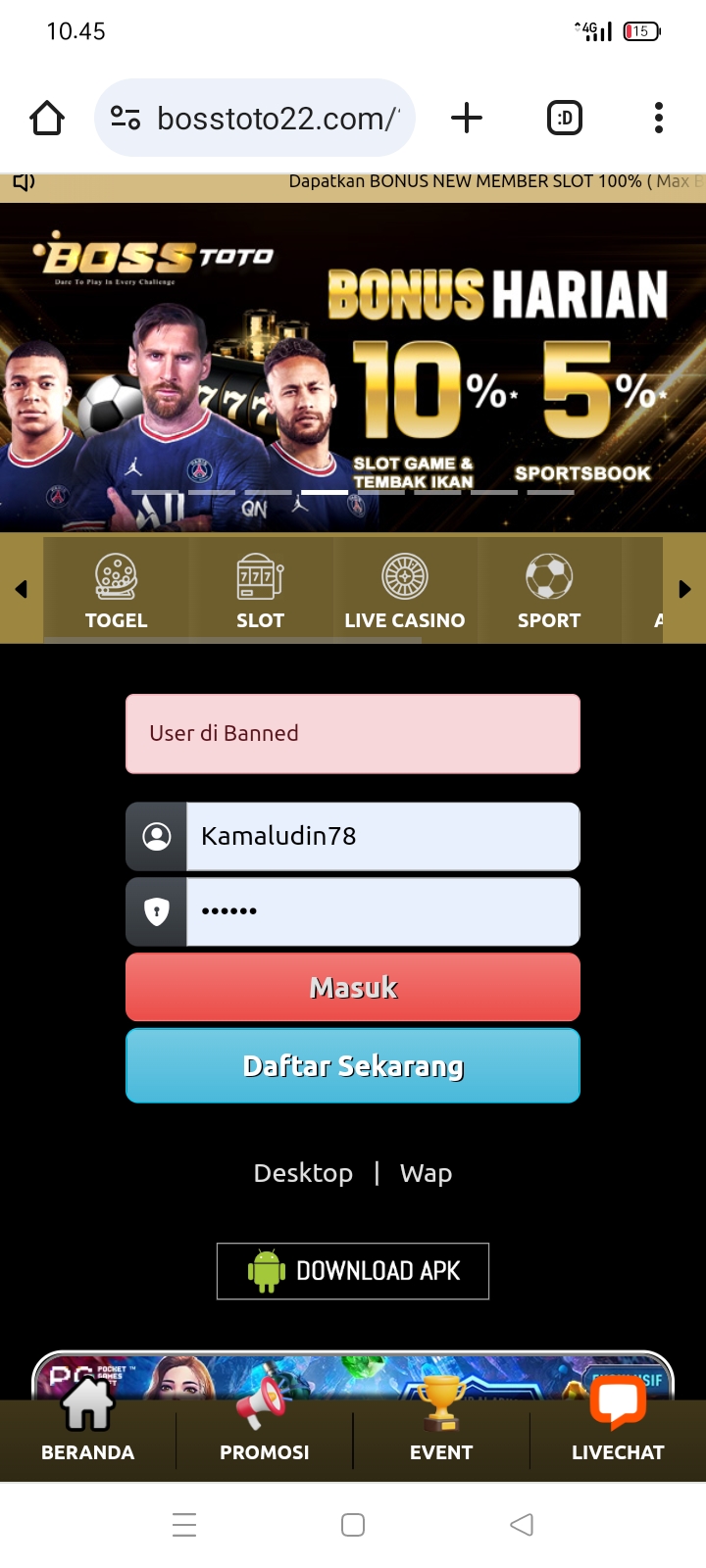This screenshot has height=1568, width=706.
Task: Tap the left arrow of the category strip
Action: (x=21, y=589)
